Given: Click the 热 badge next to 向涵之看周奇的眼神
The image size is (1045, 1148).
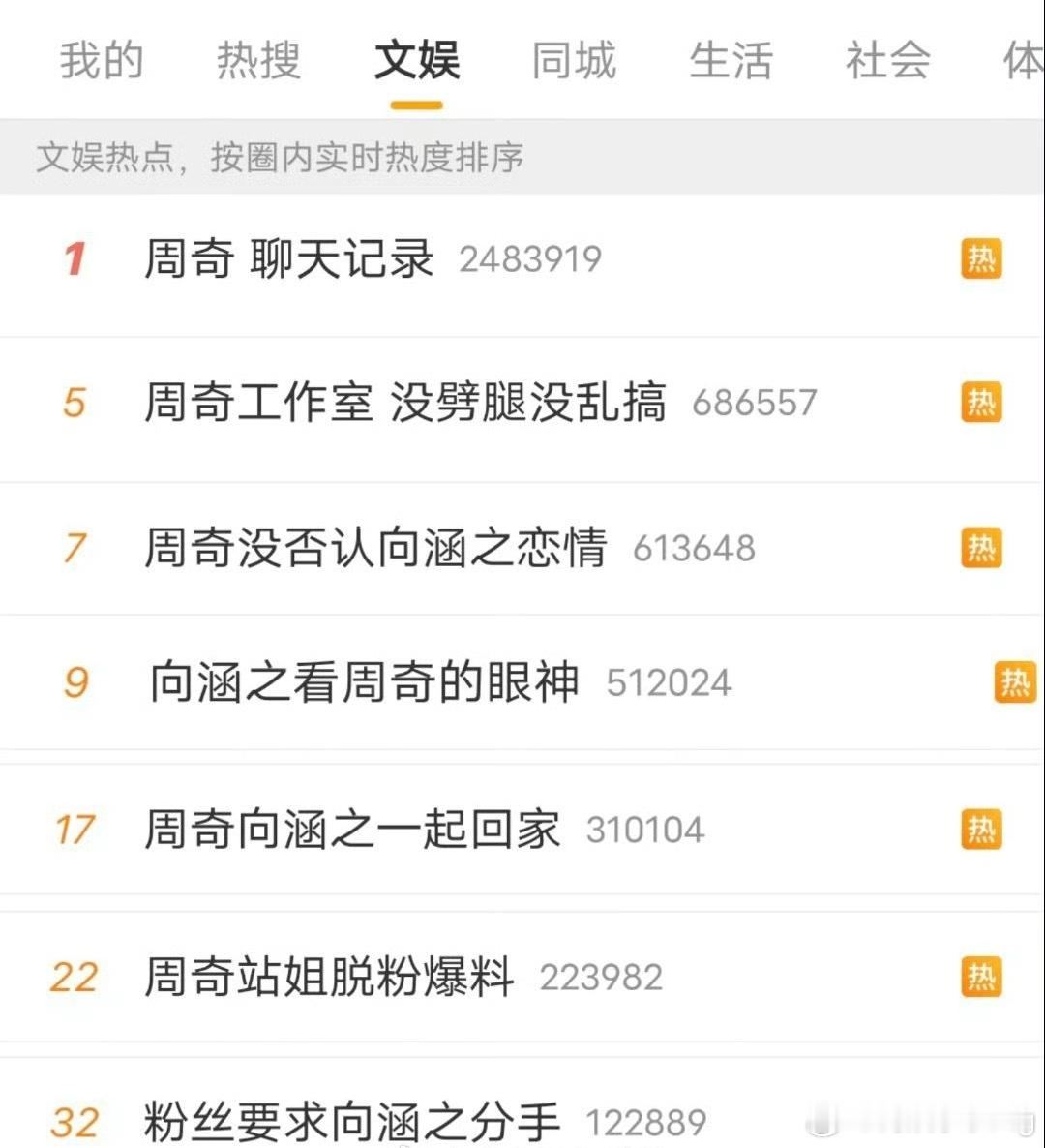Looking at the screenshot, I should [1016, 681].
